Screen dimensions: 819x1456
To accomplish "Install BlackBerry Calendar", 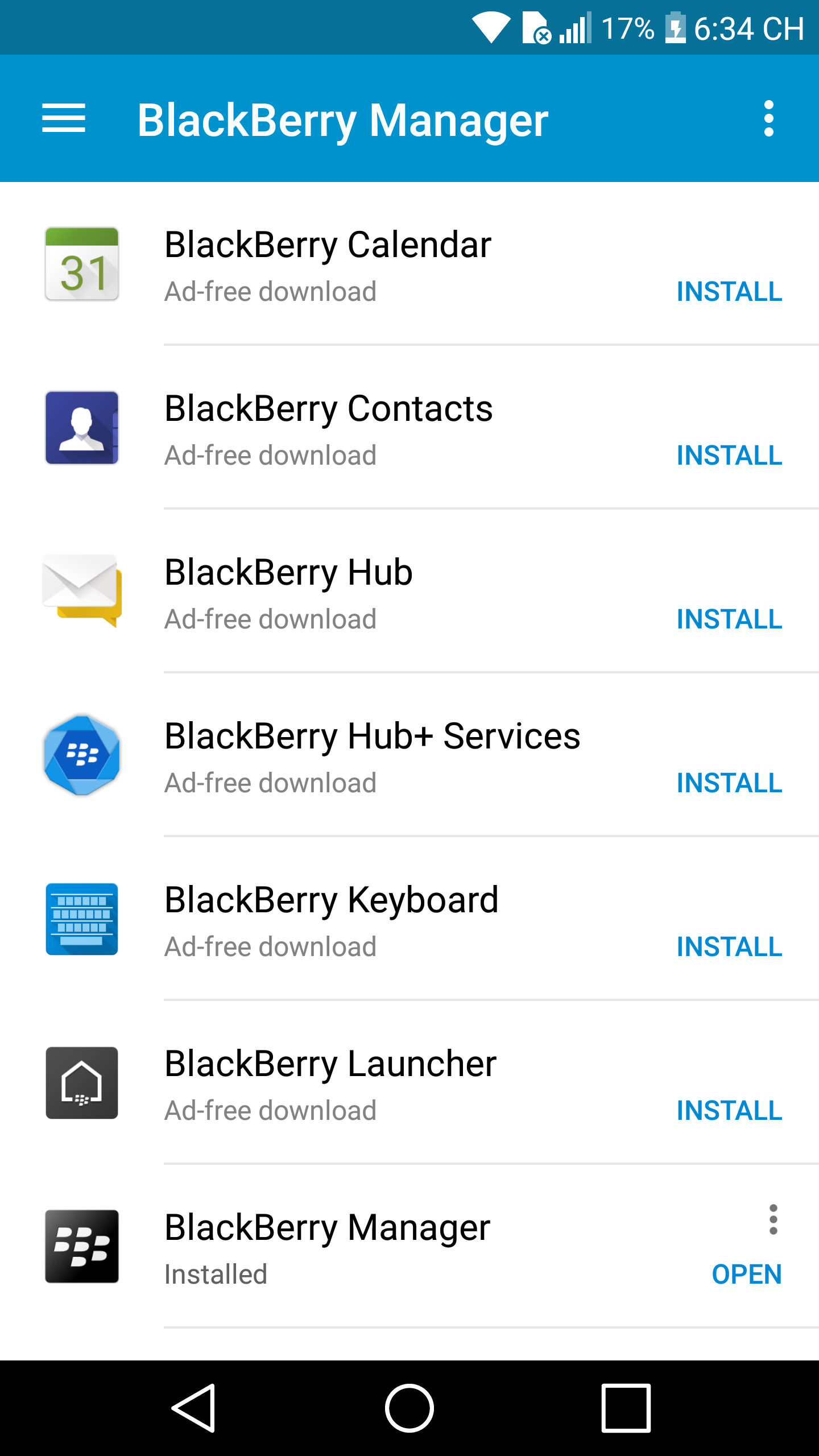I will (729, 292).
